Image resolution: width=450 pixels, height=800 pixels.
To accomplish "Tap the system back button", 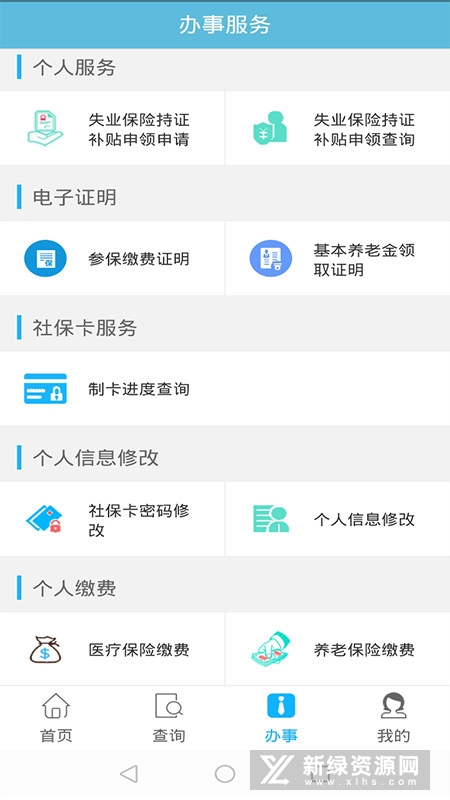I will coord(129,774).
